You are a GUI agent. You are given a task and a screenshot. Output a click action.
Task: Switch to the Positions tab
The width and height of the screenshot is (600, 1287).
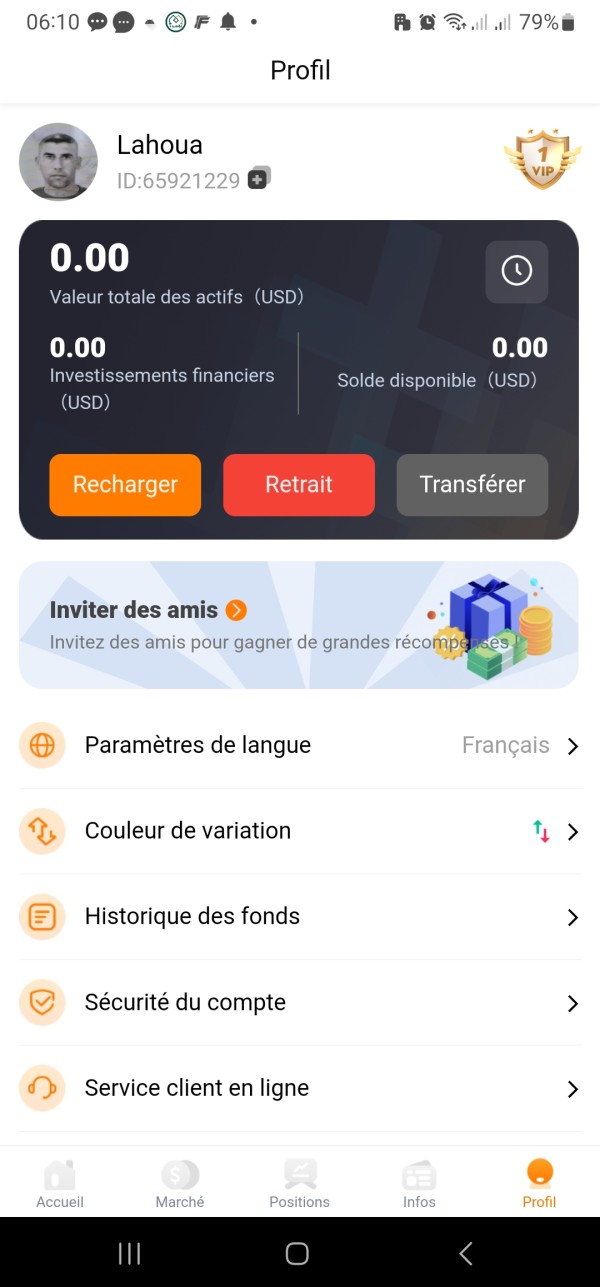(x=299, y=1184)
